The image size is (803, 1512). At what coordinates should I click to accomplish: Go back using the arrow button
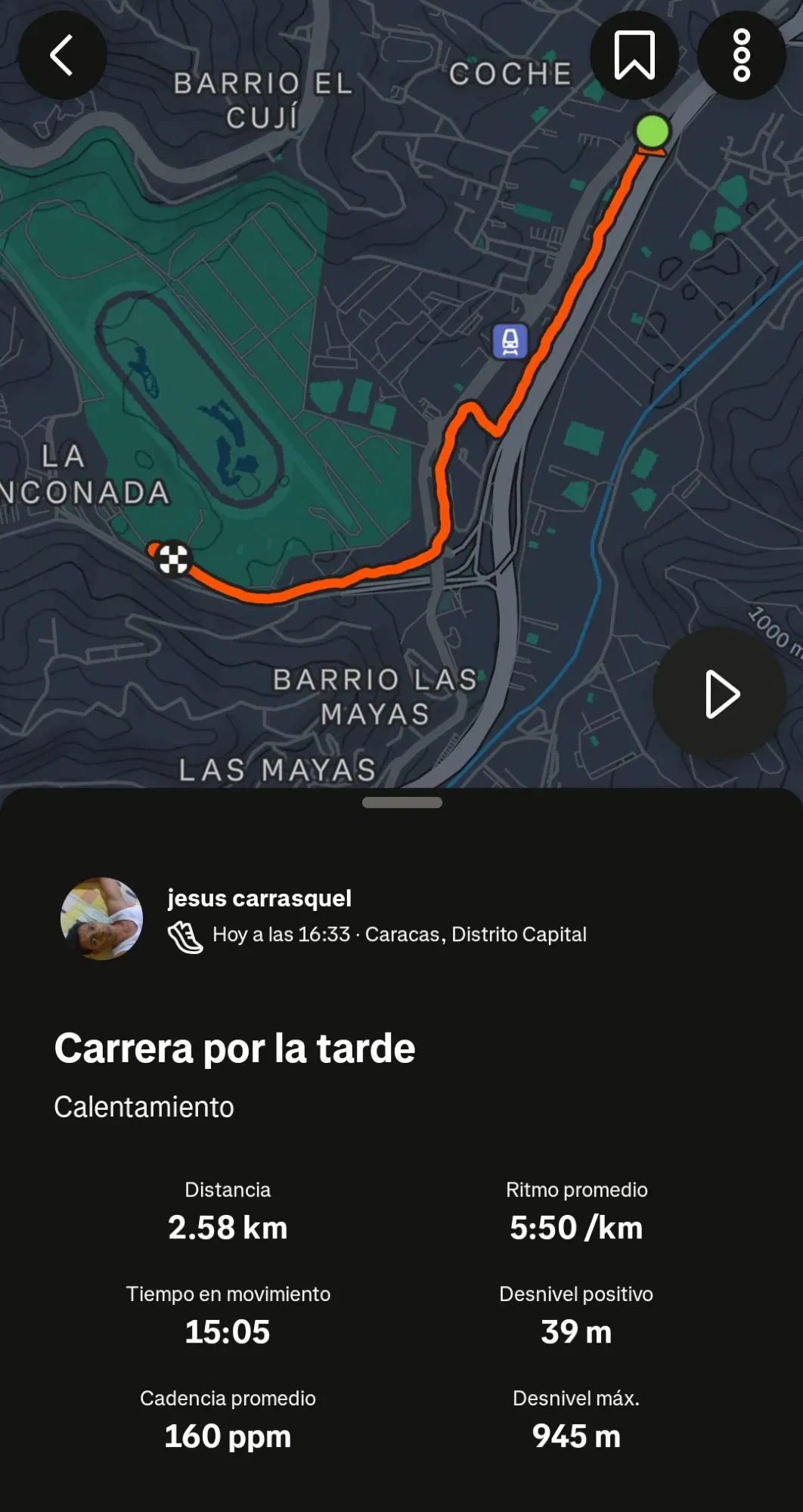[x=62, y=55]
